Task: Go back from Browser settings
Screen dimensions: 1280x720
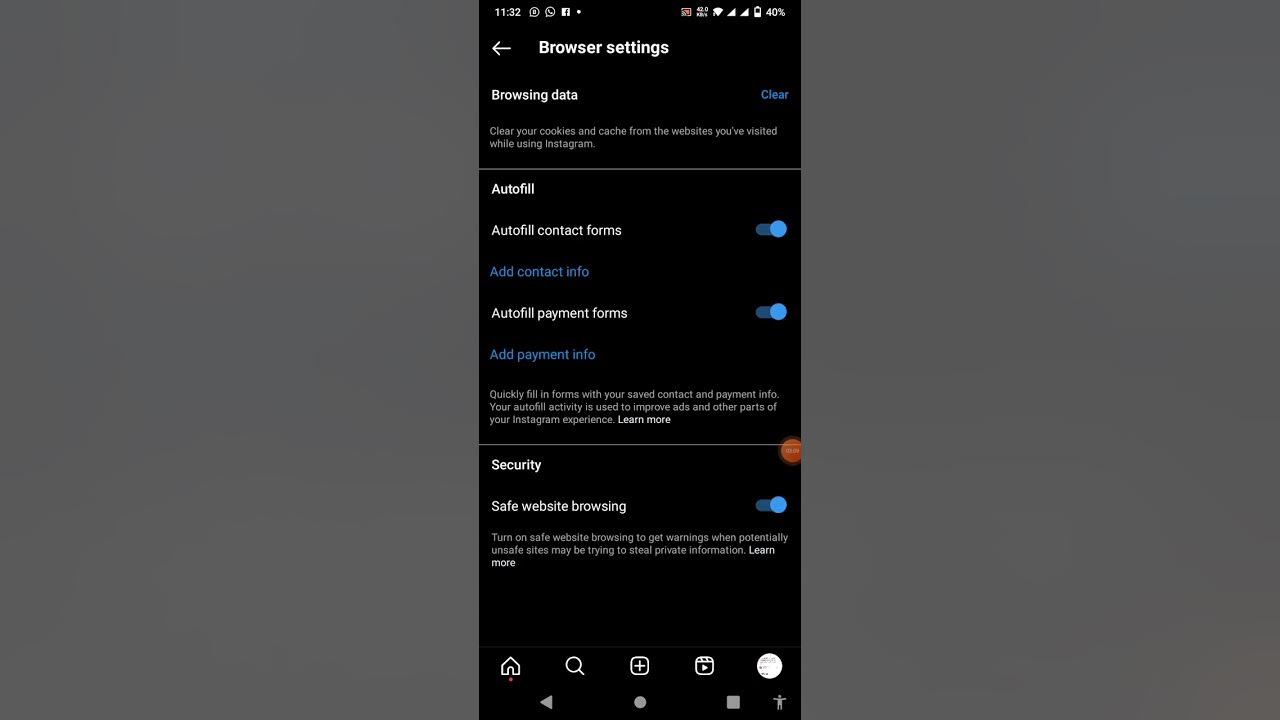Action: [502, 48]
